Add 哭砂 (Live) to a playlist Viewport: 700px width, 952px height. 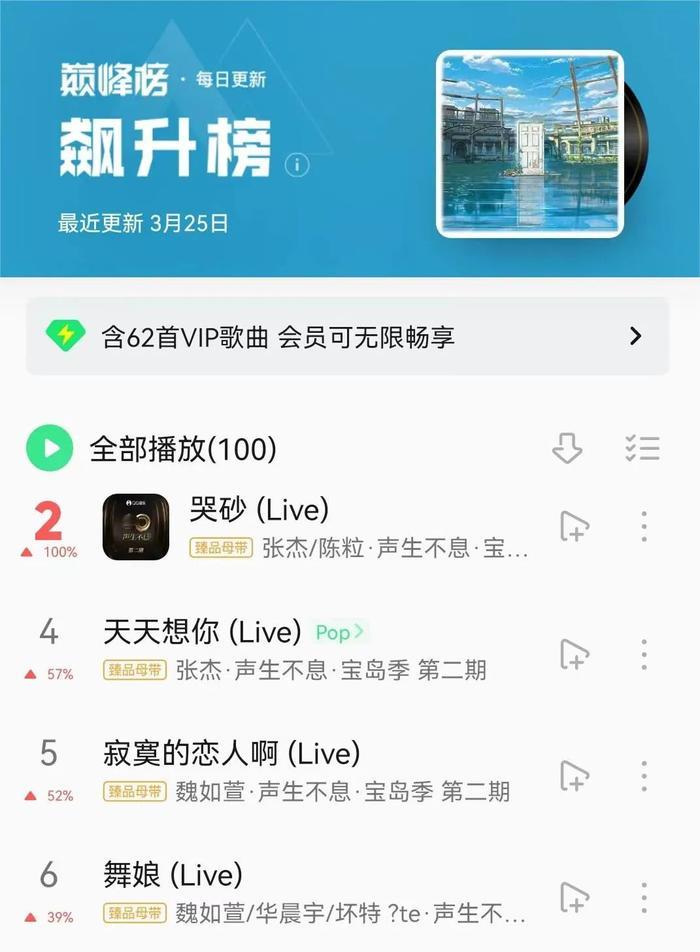point(574,526)
